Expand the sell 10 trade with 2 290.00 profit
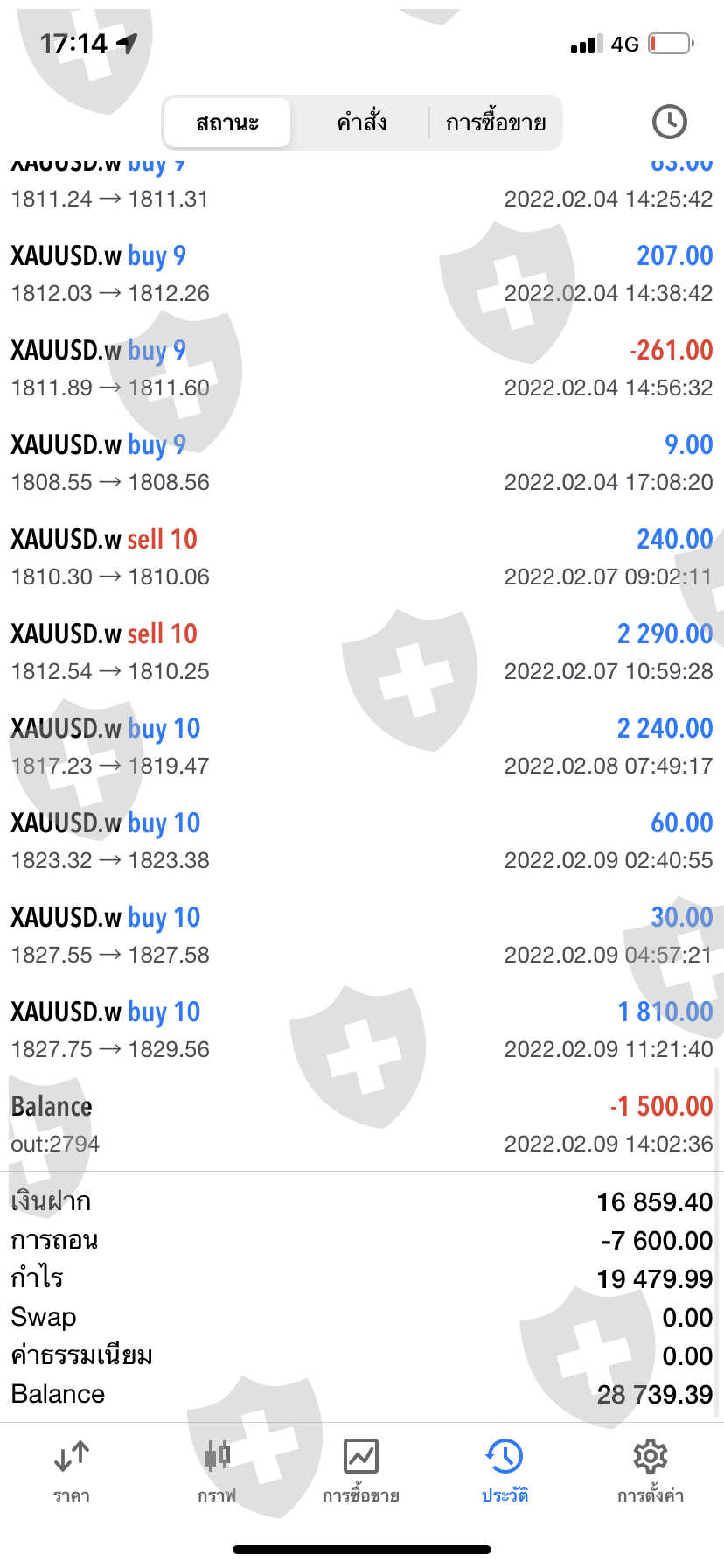Viewport: 724px width, 1568px height. pyautogui.click(x=361, y=651)
